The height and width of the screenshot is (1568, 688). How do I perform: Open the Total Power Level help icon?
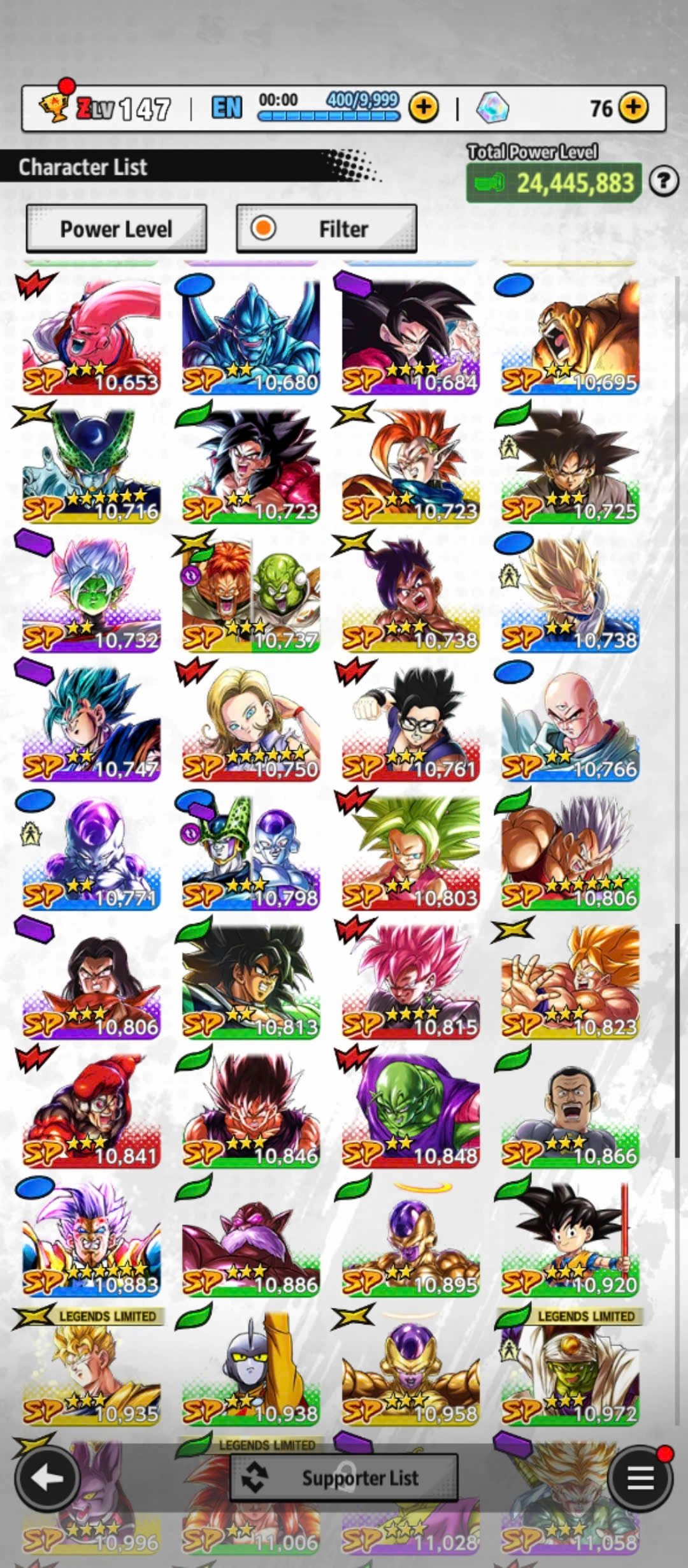point(663,182)
